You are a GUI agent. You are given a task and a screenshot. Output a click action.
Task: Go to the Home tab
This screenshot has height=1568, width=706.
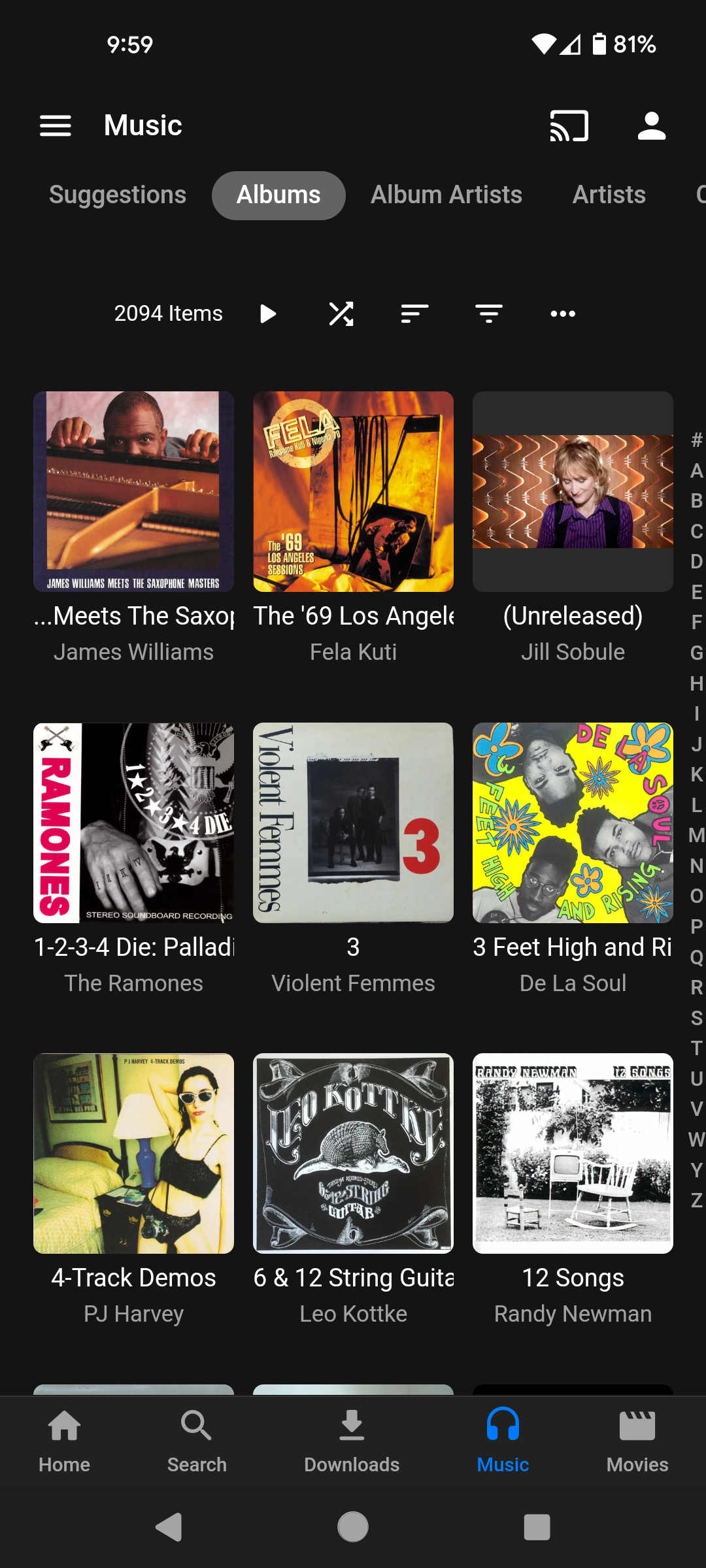point(64,1441)
